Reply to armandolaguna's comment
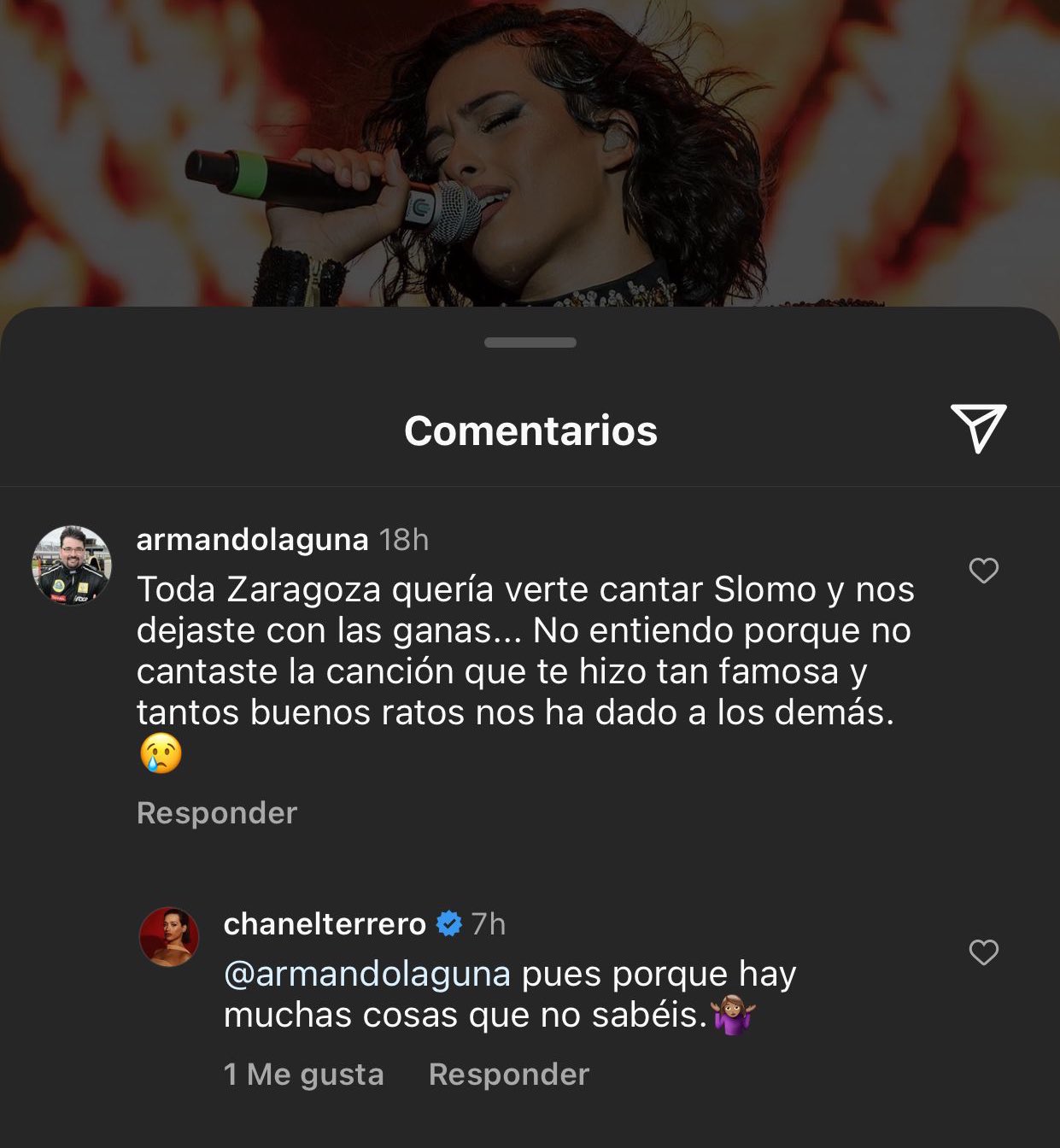Image resolution: width=1060 pixels, height=1148 pixels. click(217, 813)
